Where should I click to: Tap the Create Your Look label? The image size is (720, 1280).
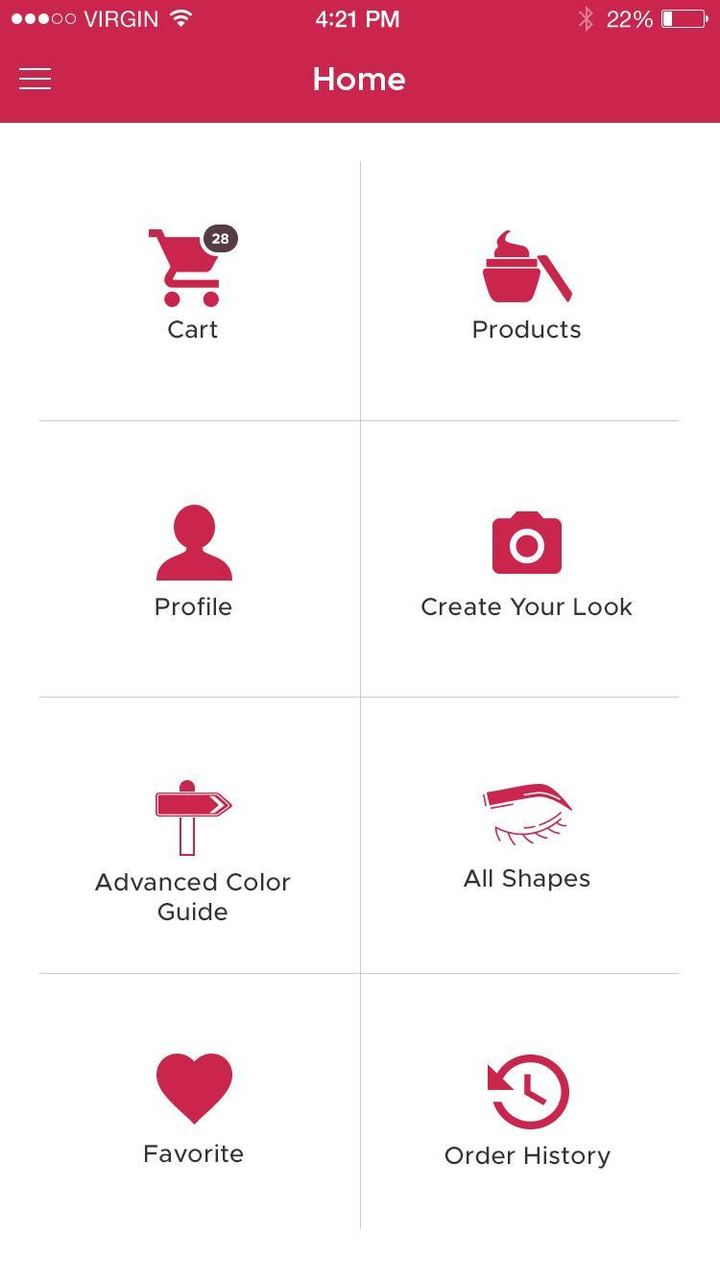click(527, 606)
